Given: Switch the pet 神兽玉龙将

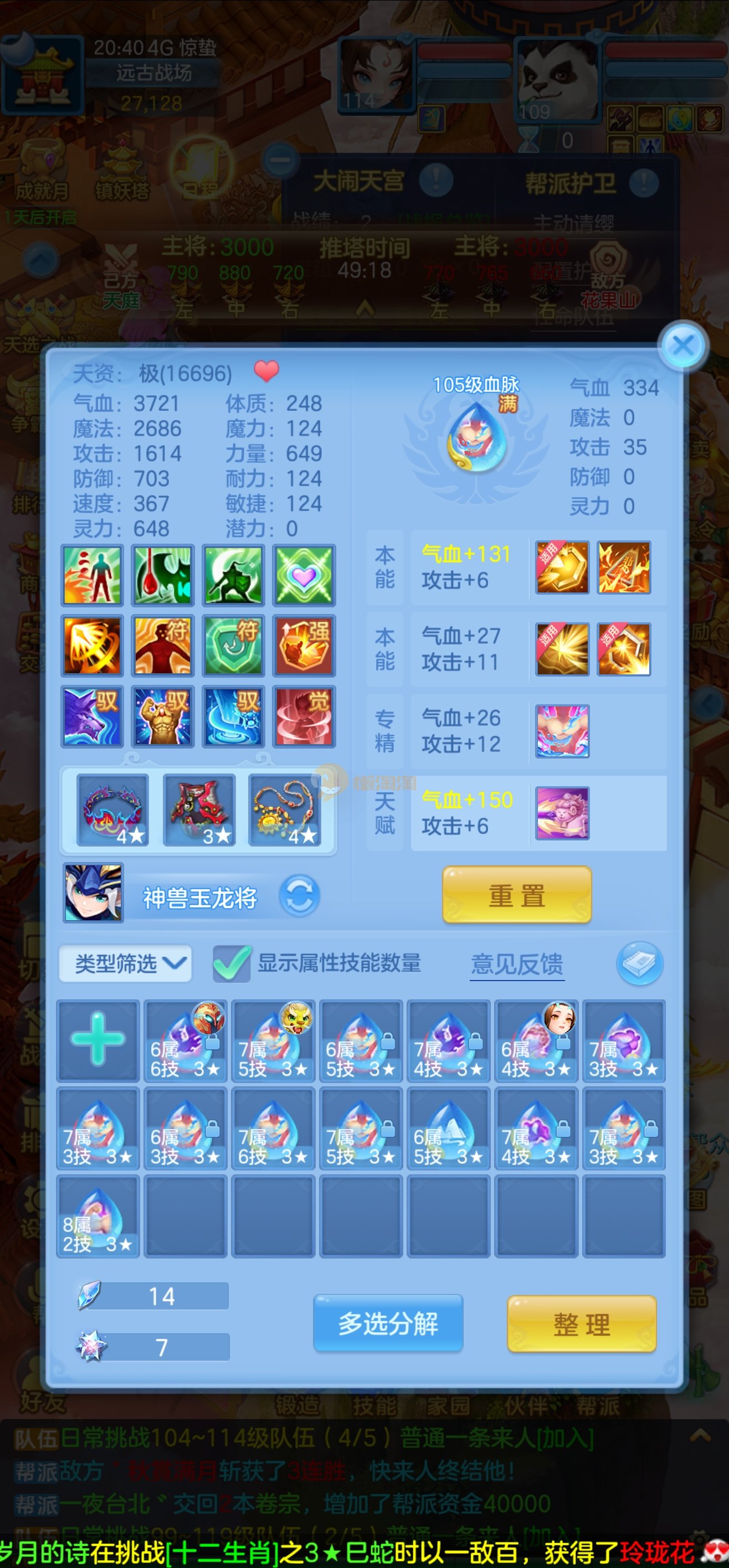Looking at the screenshot, I should [299, 896].
